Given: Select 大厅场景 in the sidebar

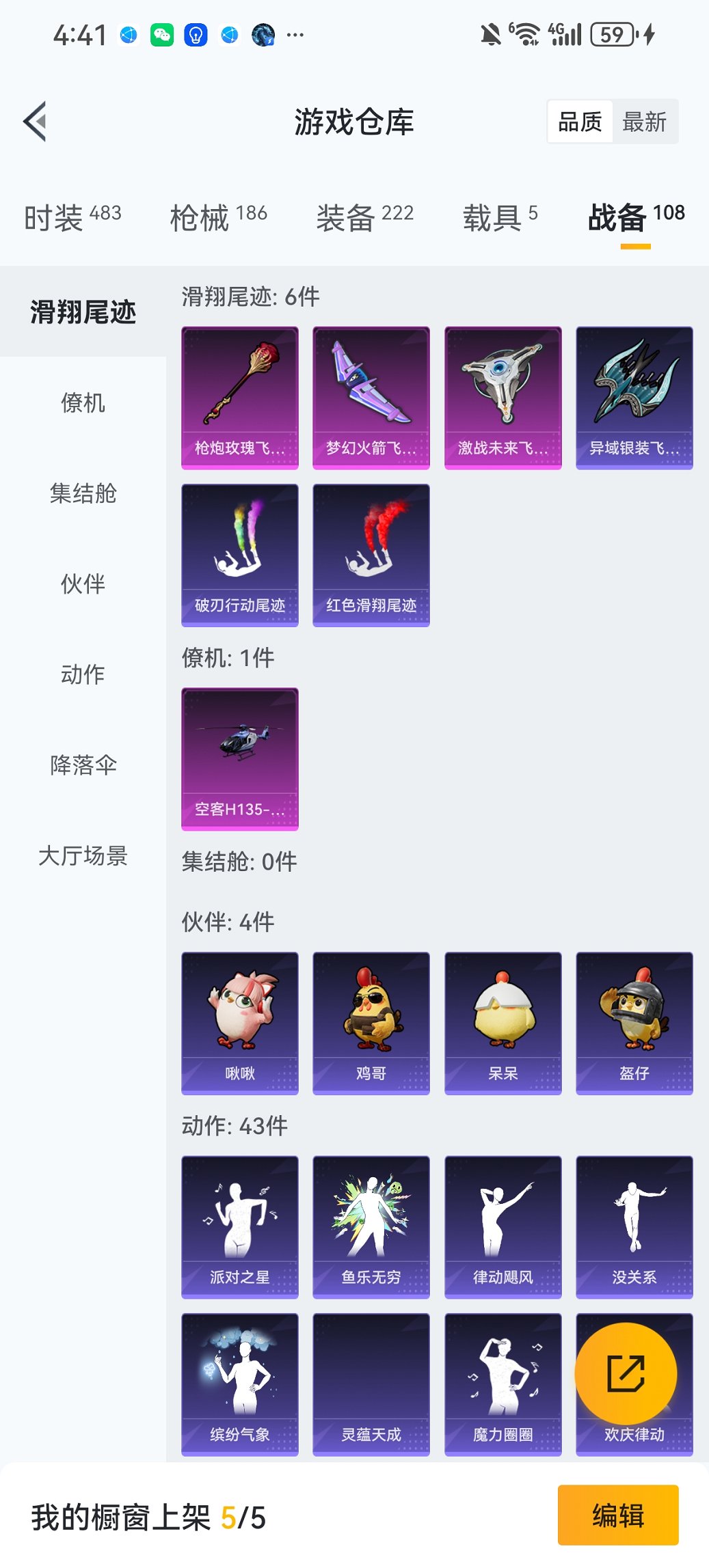Looking at the screenshot, I should [x=83, y=855].
